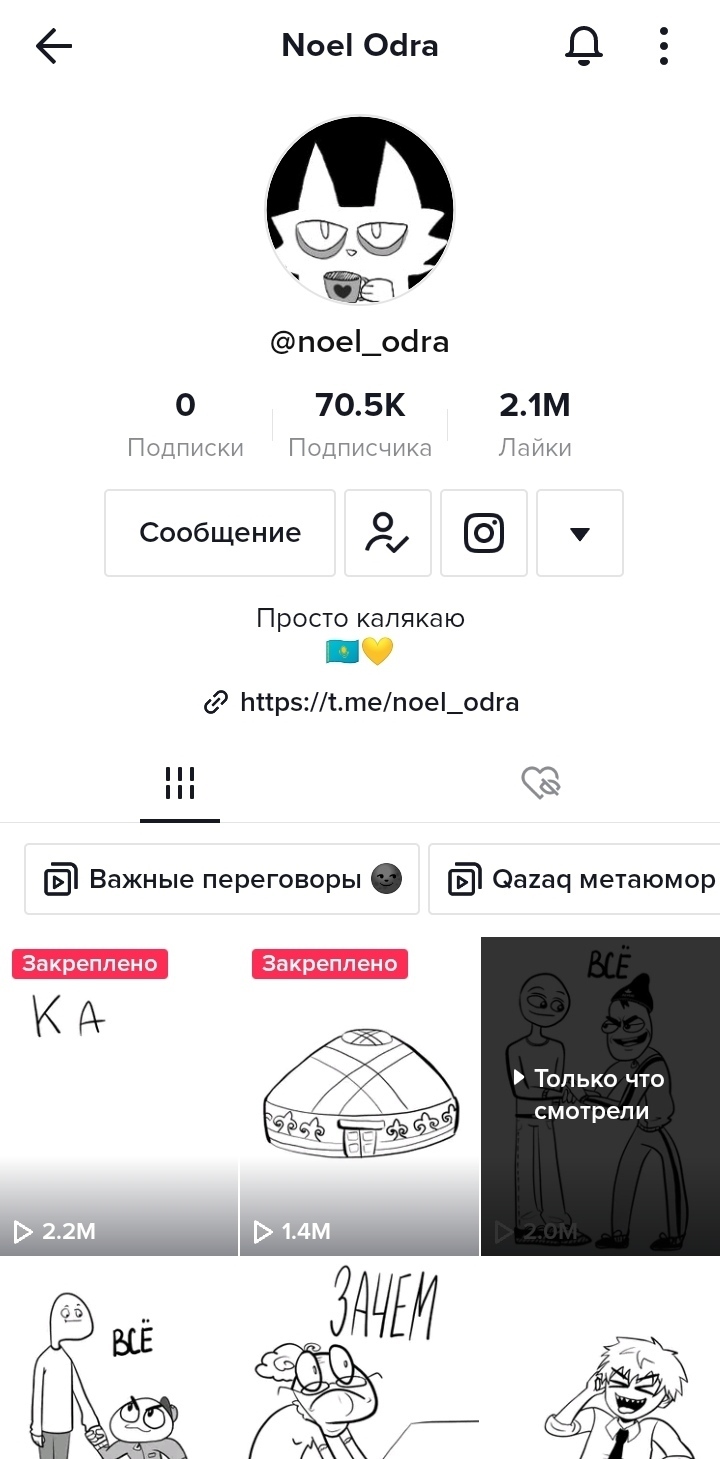View the profile avatar picture
The height and width of the screenshot is (1459, 720).
click(x=360, y=209)
